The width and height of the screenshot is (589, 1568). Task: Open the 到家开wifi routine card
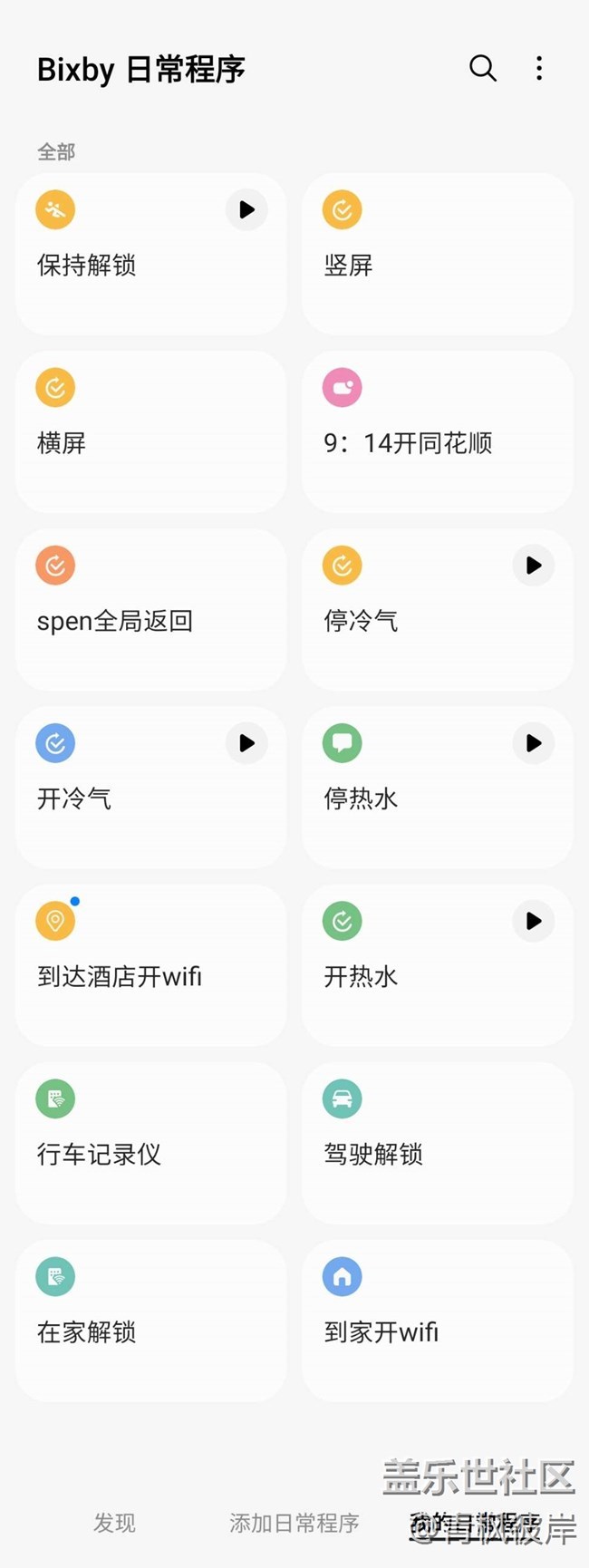[438, 1320]
